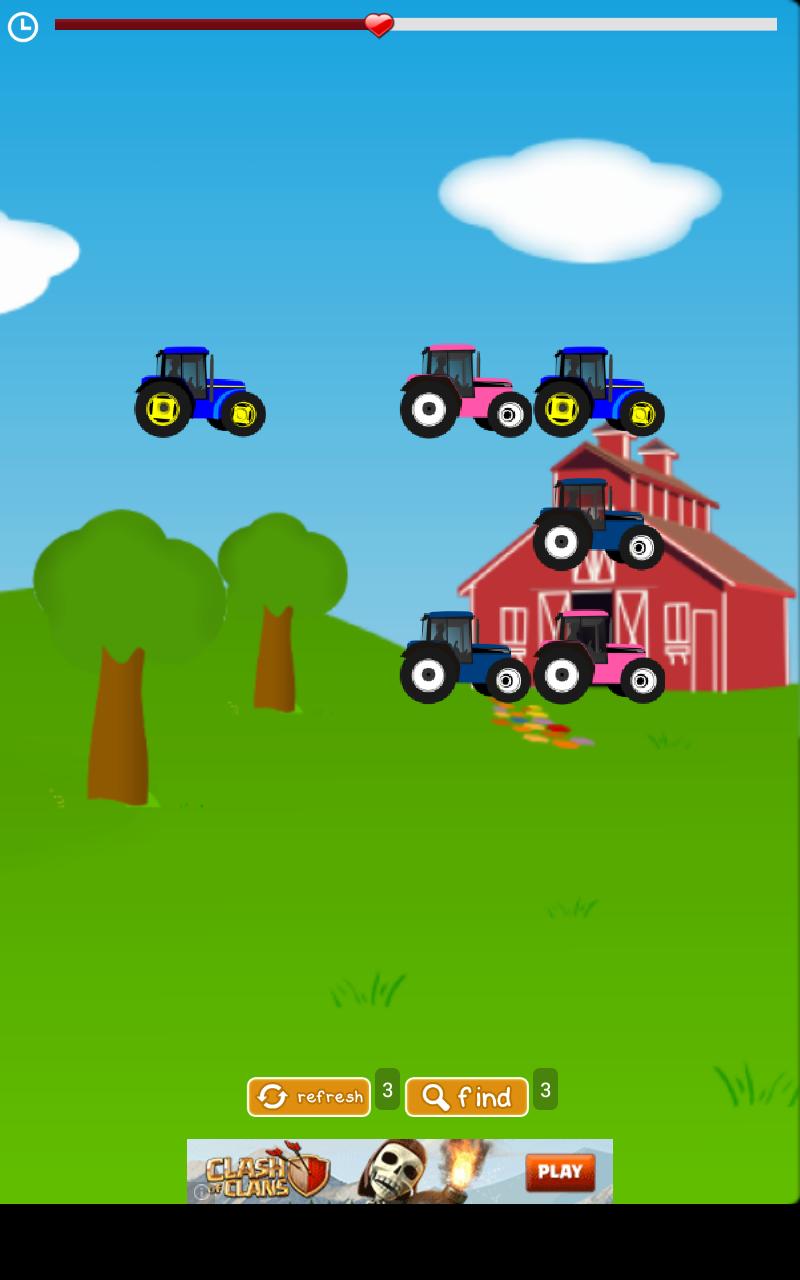
Task: Select the dark blue tractor in the middle row
Action: tap(598, 525)
